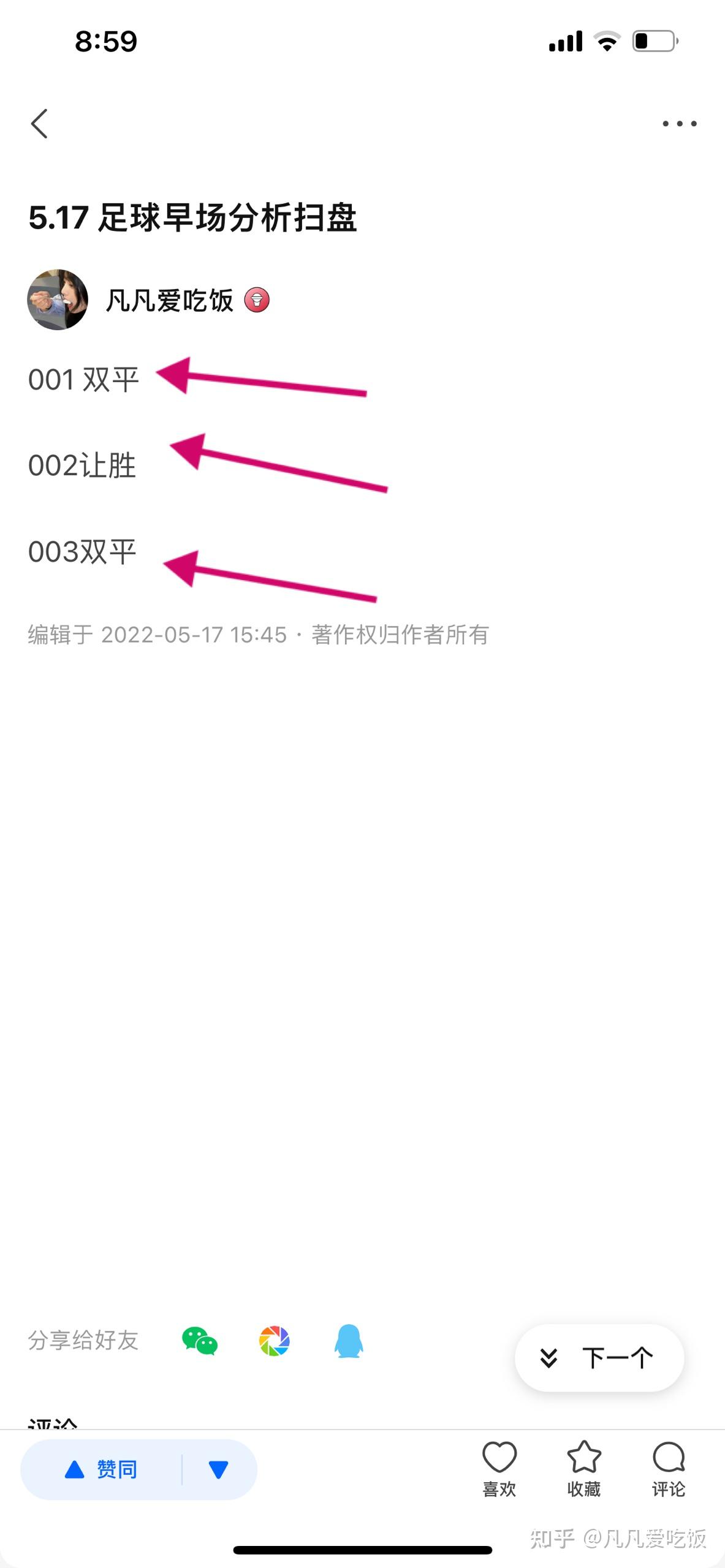
Task: Like the post with 喜欢 heart
Action: tap(499, 1469)
